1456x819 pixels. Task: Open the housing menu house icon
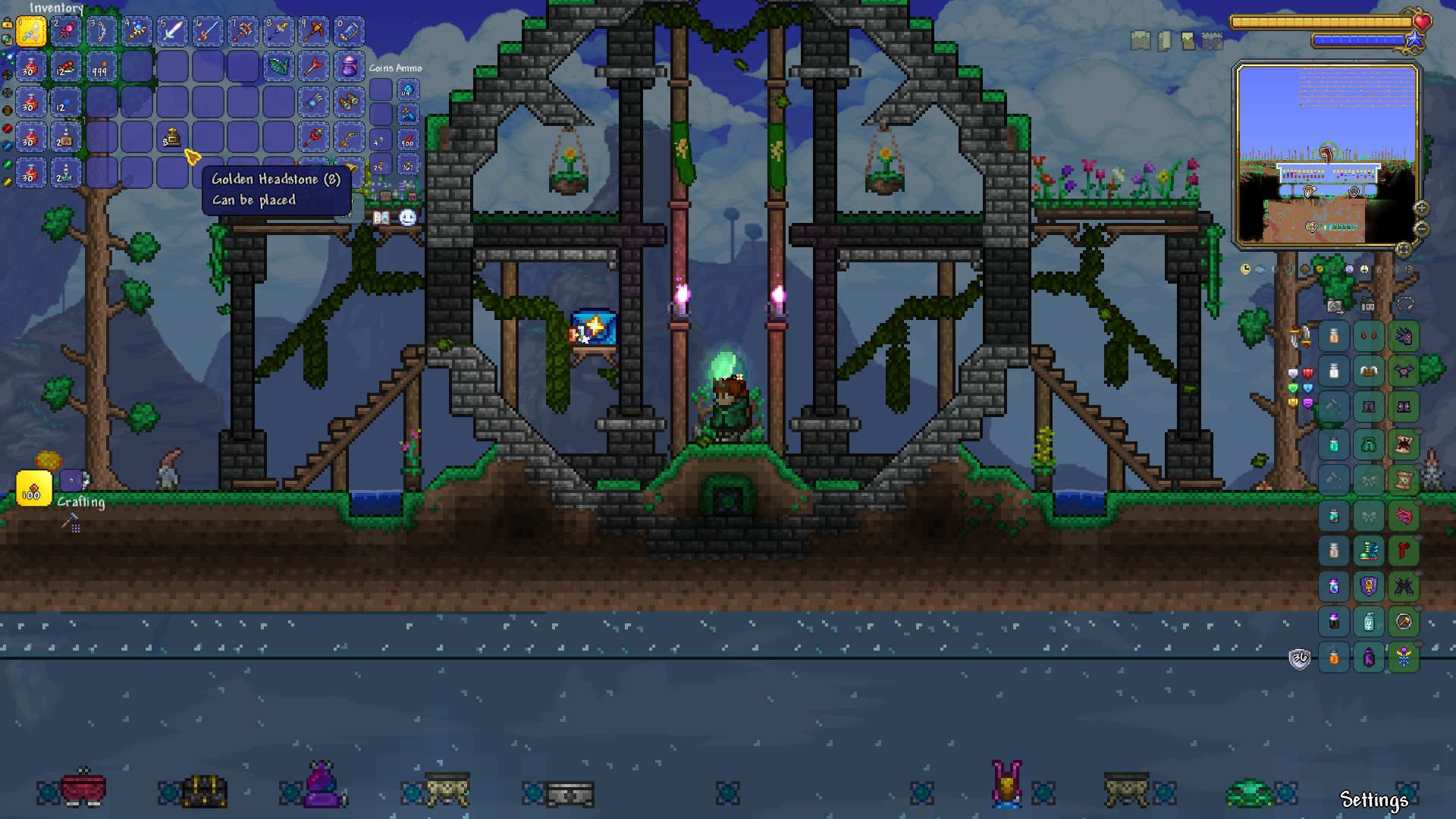coord(1368,306)
